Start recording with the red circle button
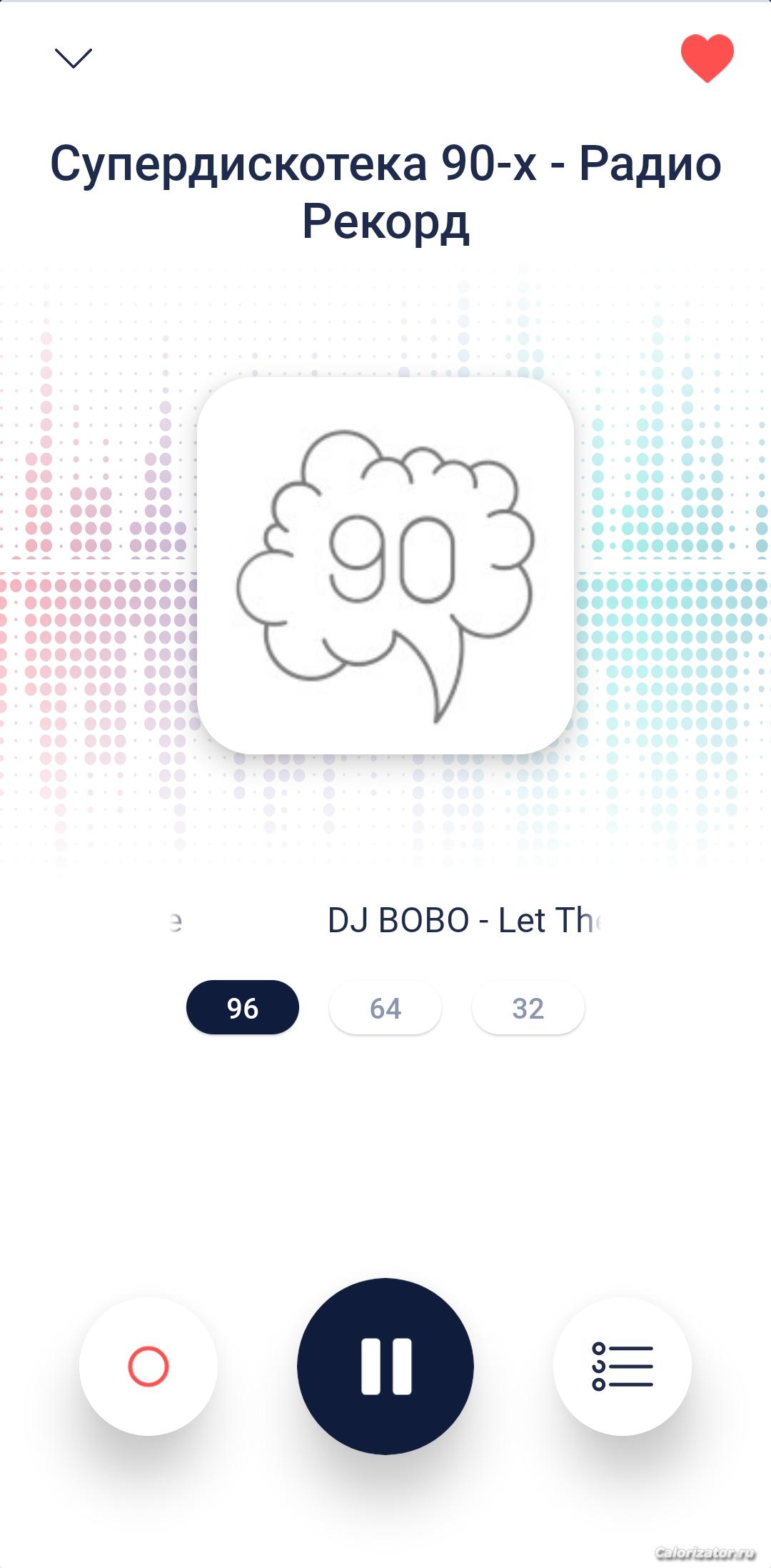771x1568 pixels. coord(148,1366)
